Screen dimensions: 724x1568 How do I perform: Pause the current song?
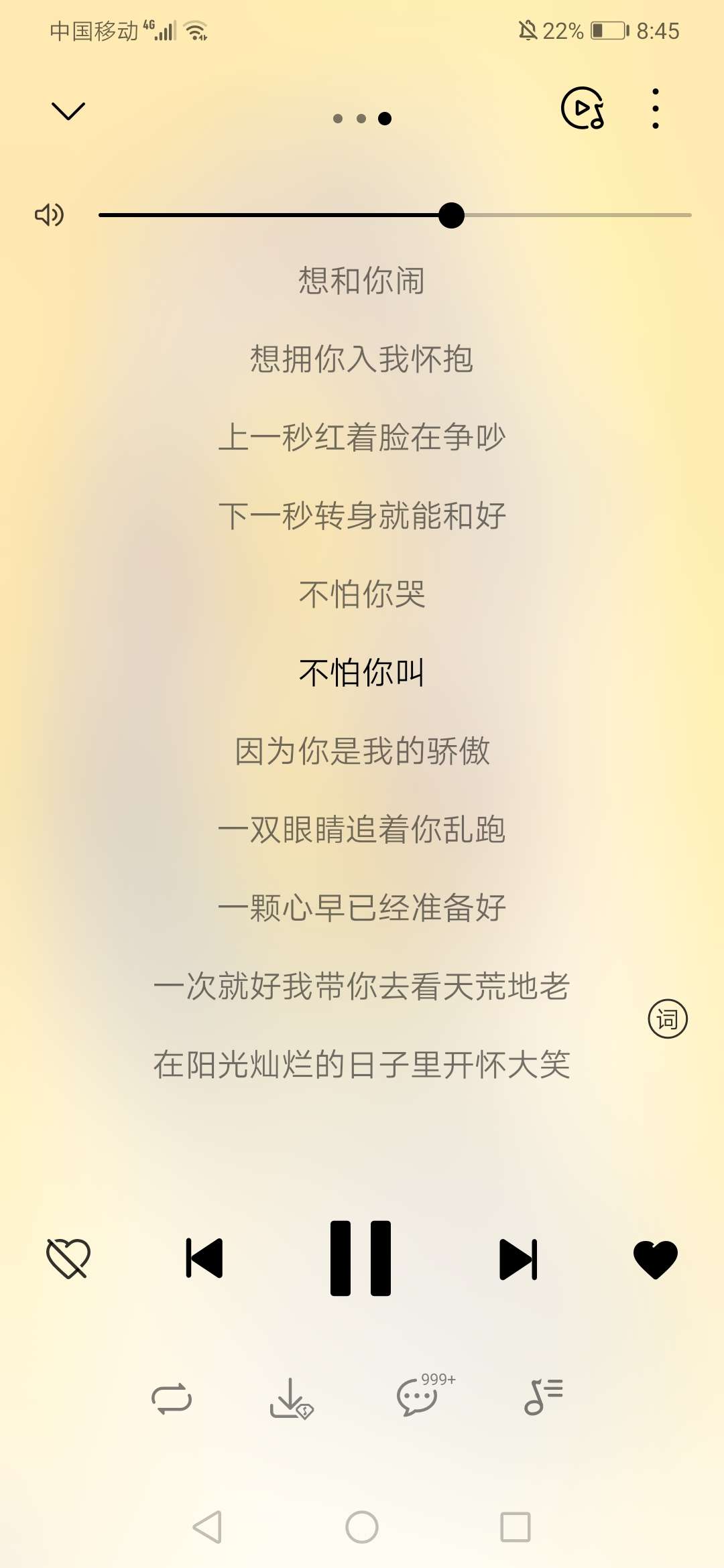[361, 1258]
